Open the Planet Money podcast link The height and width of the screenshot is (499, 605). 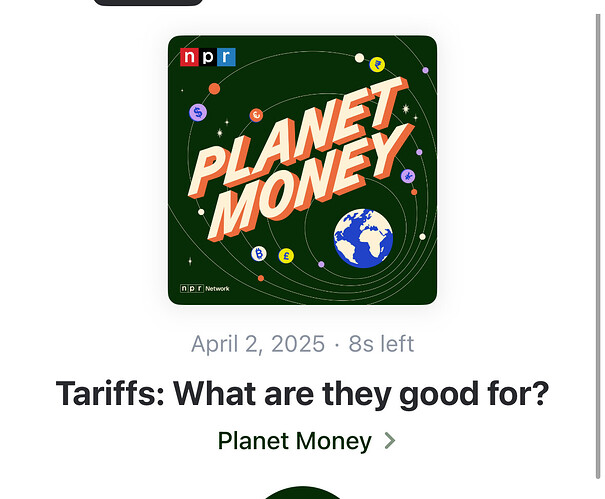coord(305,441)
